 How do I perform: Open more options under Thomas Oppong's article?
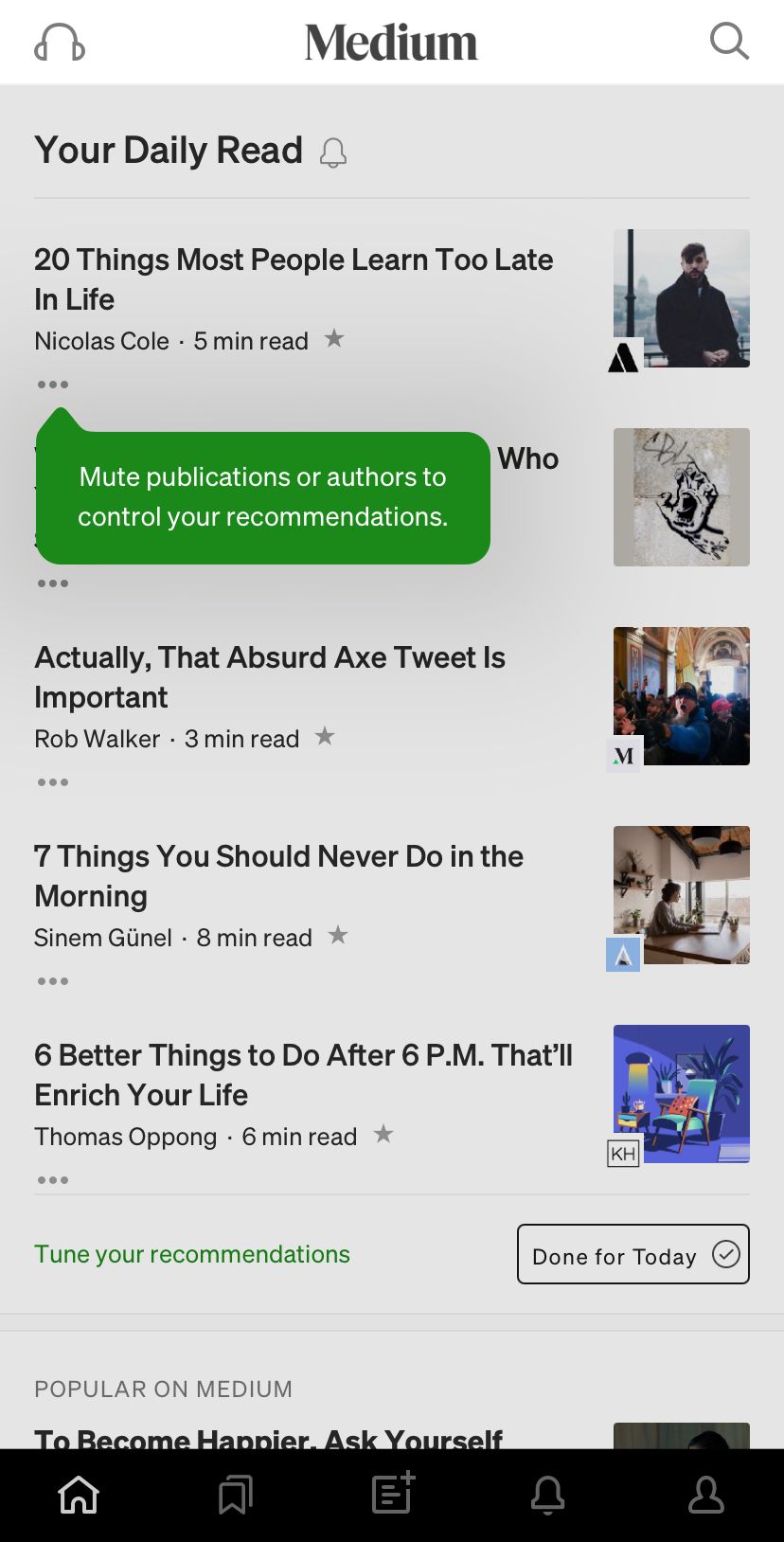(x=53, y=1180)
